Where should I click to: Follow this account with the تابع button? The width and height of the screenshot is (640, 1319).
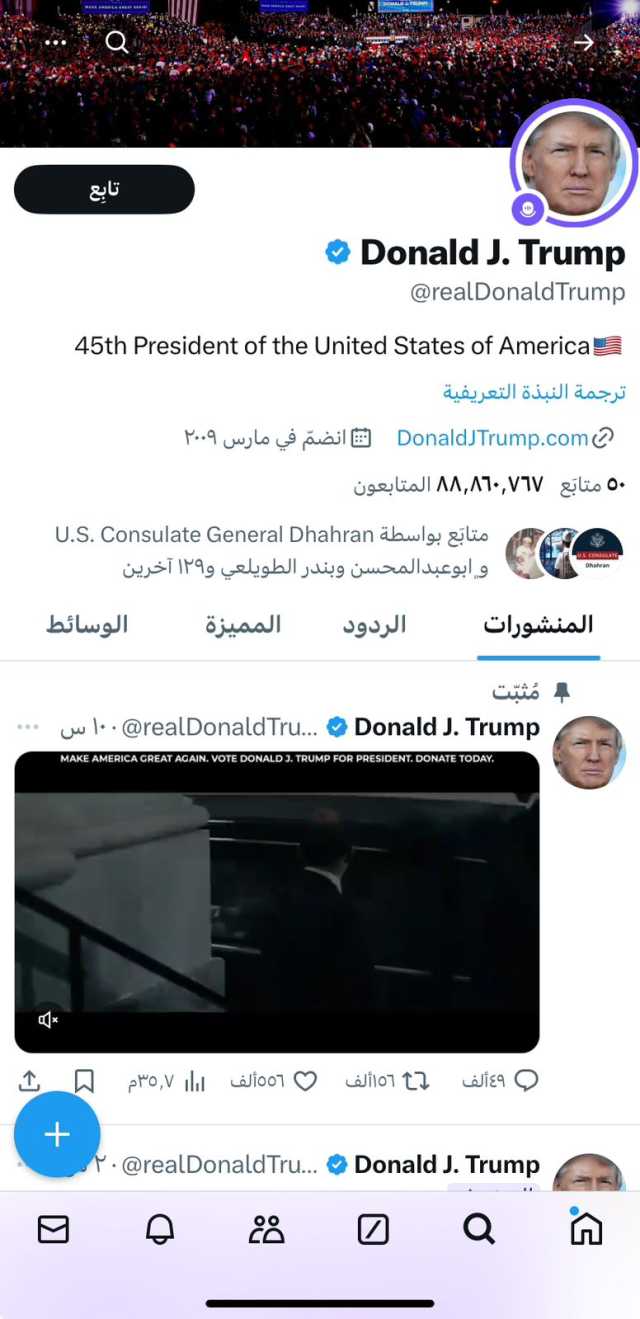pyautogui.click(x=104, y=189)
